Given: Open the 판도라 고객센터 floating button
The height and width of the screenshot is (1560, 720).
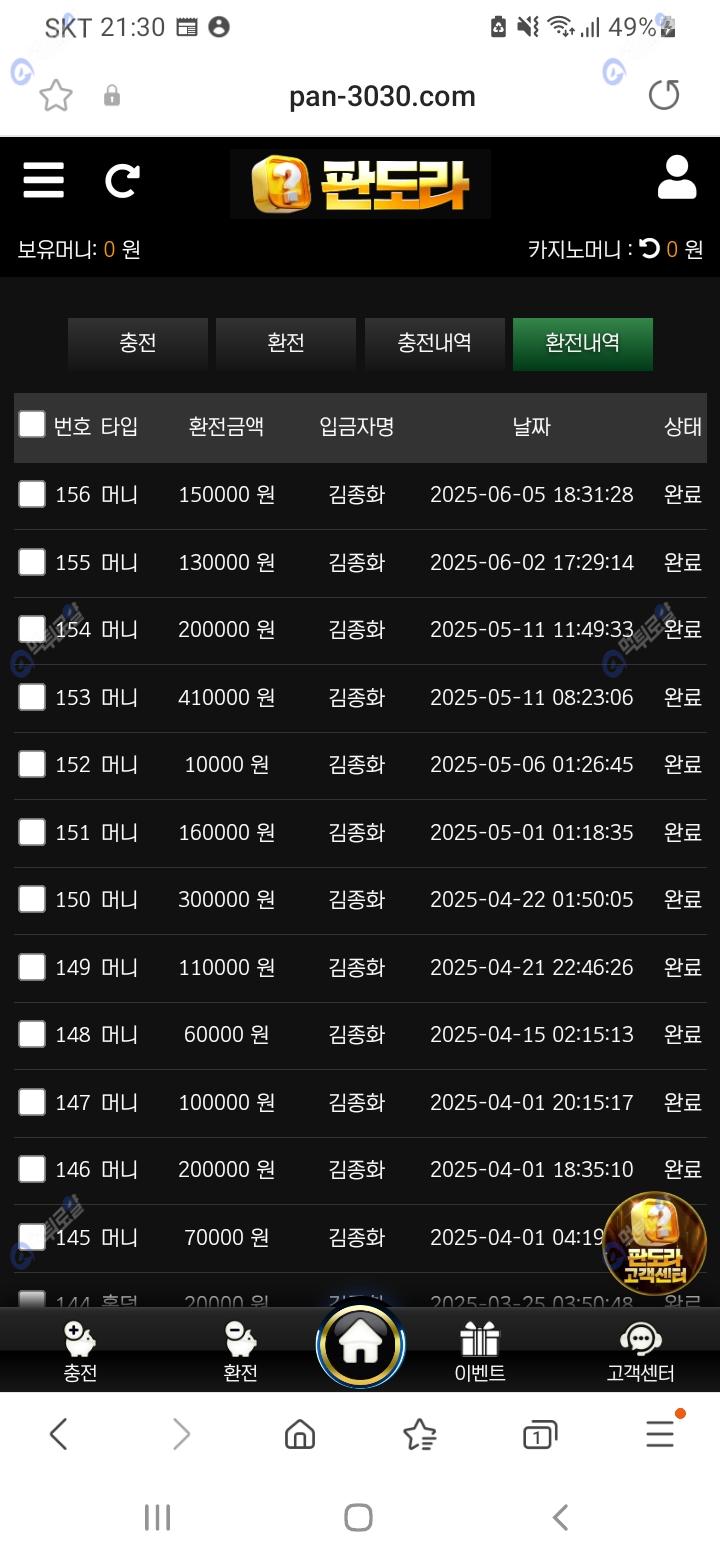Looking at the screenshot, I should [x=655, y=1243].
